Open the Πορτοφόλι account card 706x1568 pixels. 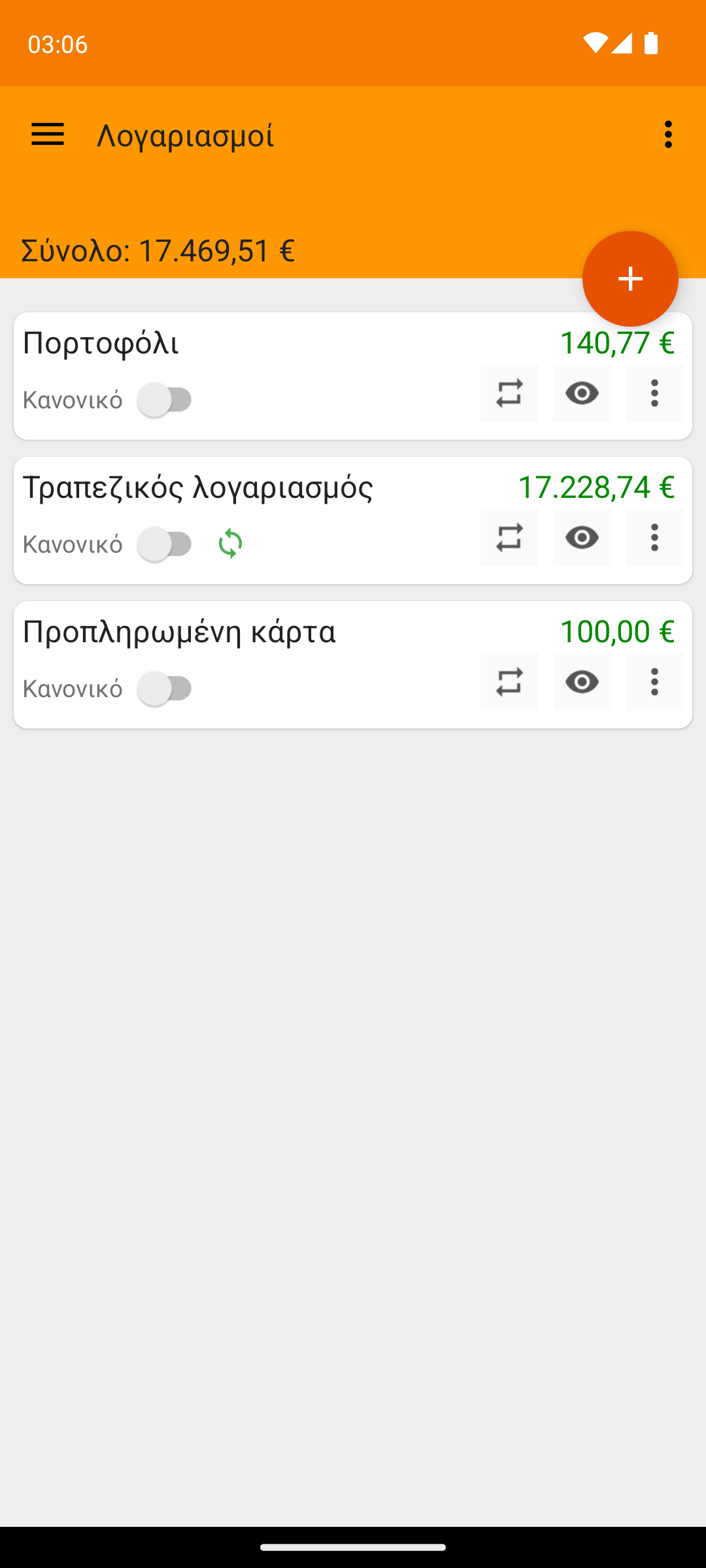353,376
